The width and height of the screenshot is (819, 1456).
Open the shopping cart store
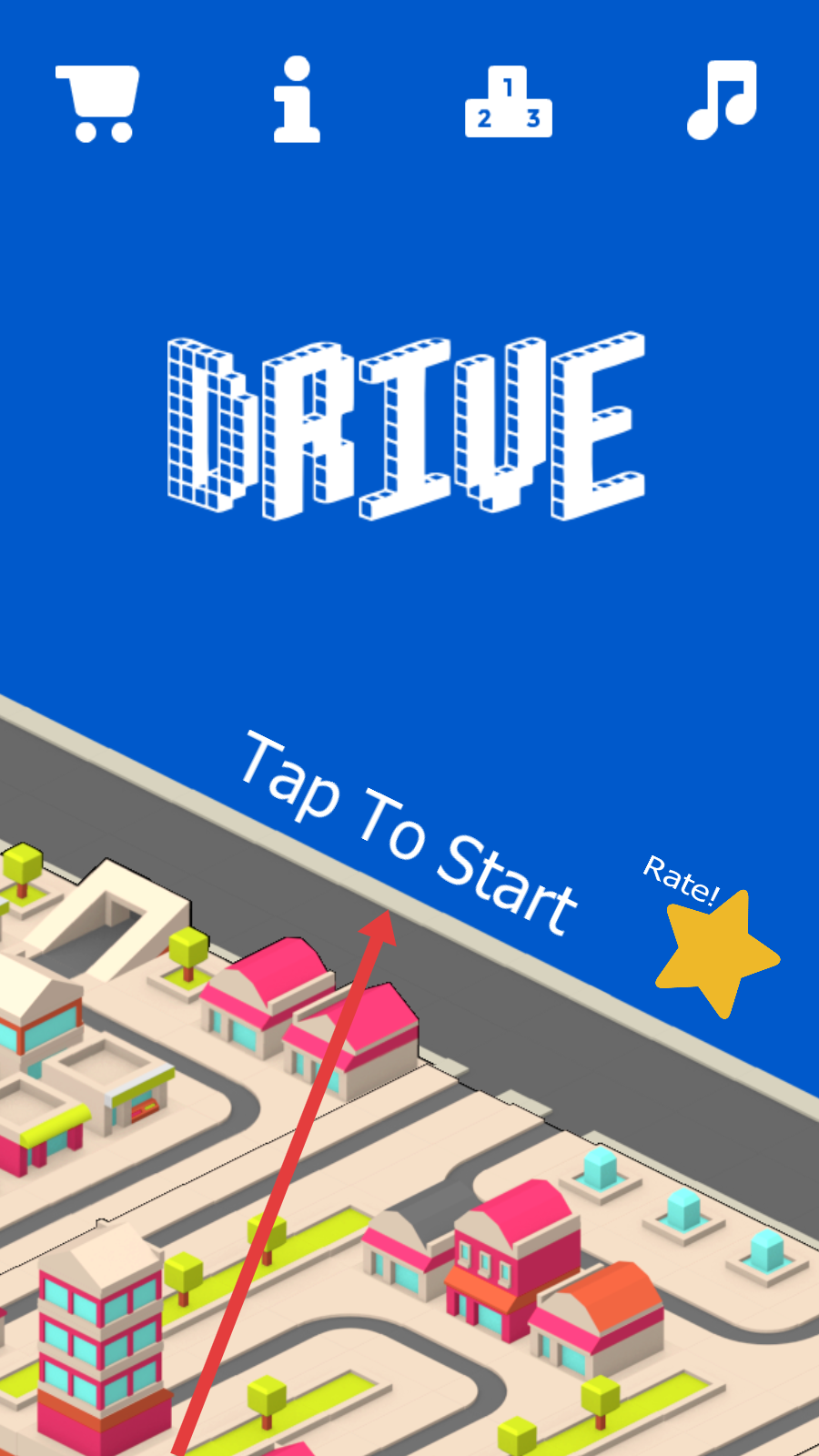(x=98, y=102)
